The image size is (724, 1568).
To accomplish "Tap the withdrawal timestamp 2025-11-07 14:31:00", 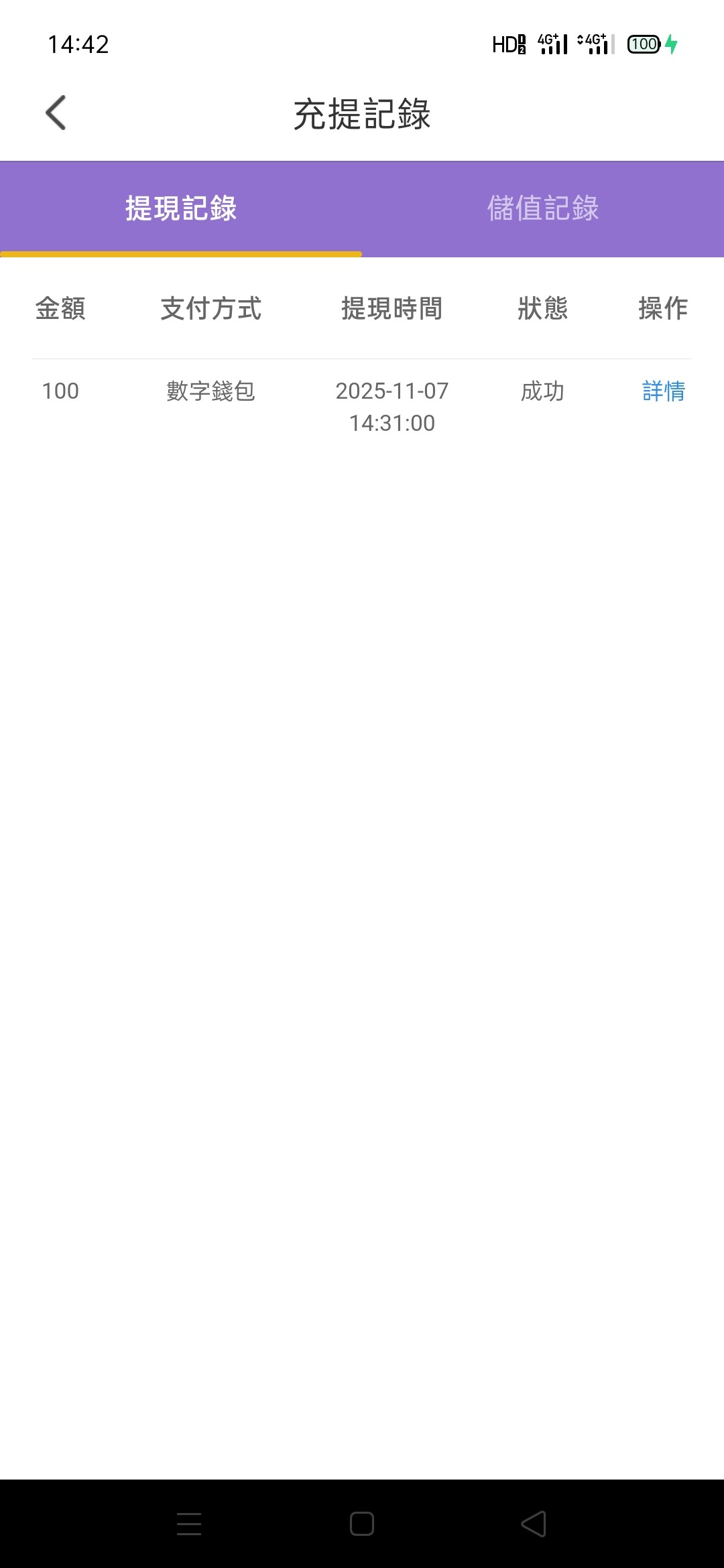I will click(x=391, y=405).
